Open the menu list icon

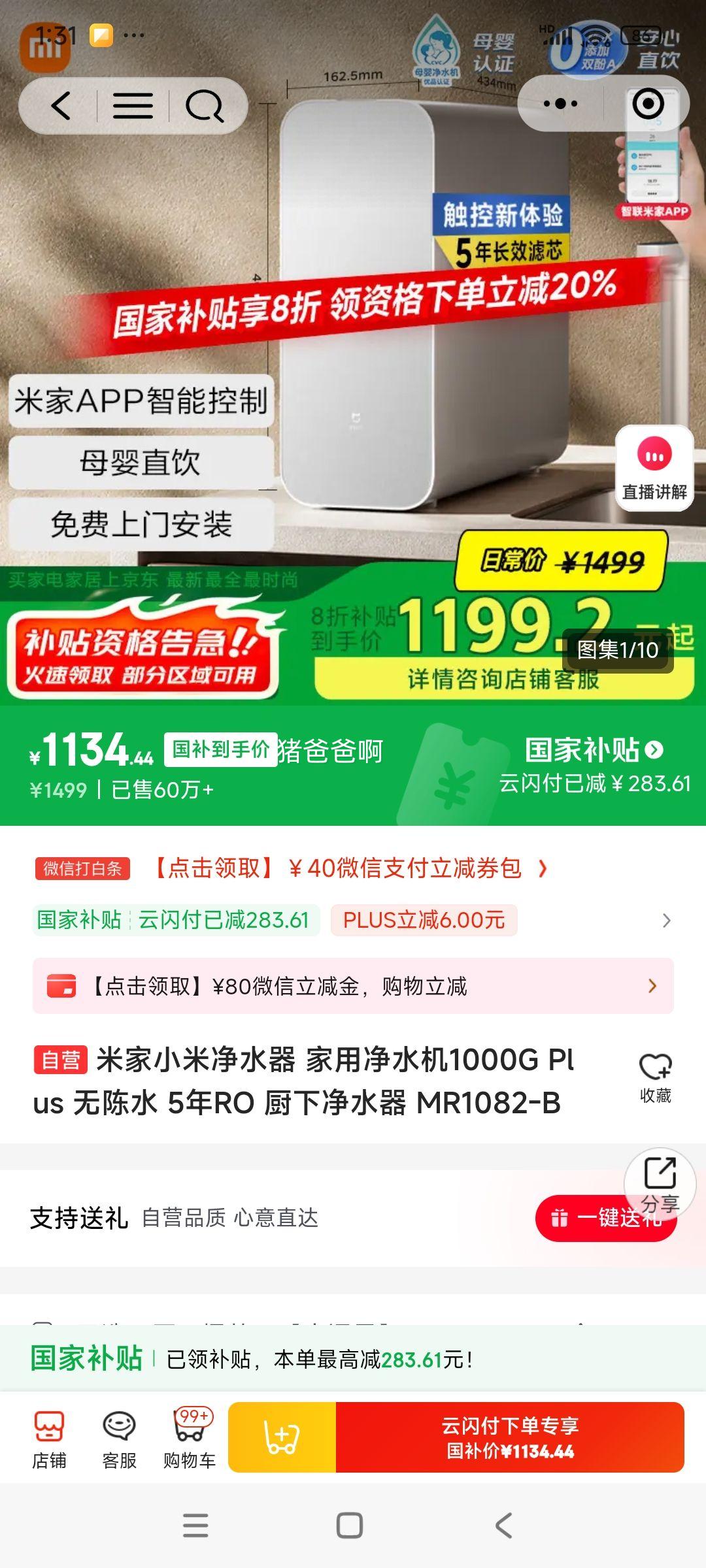(133, 106)
